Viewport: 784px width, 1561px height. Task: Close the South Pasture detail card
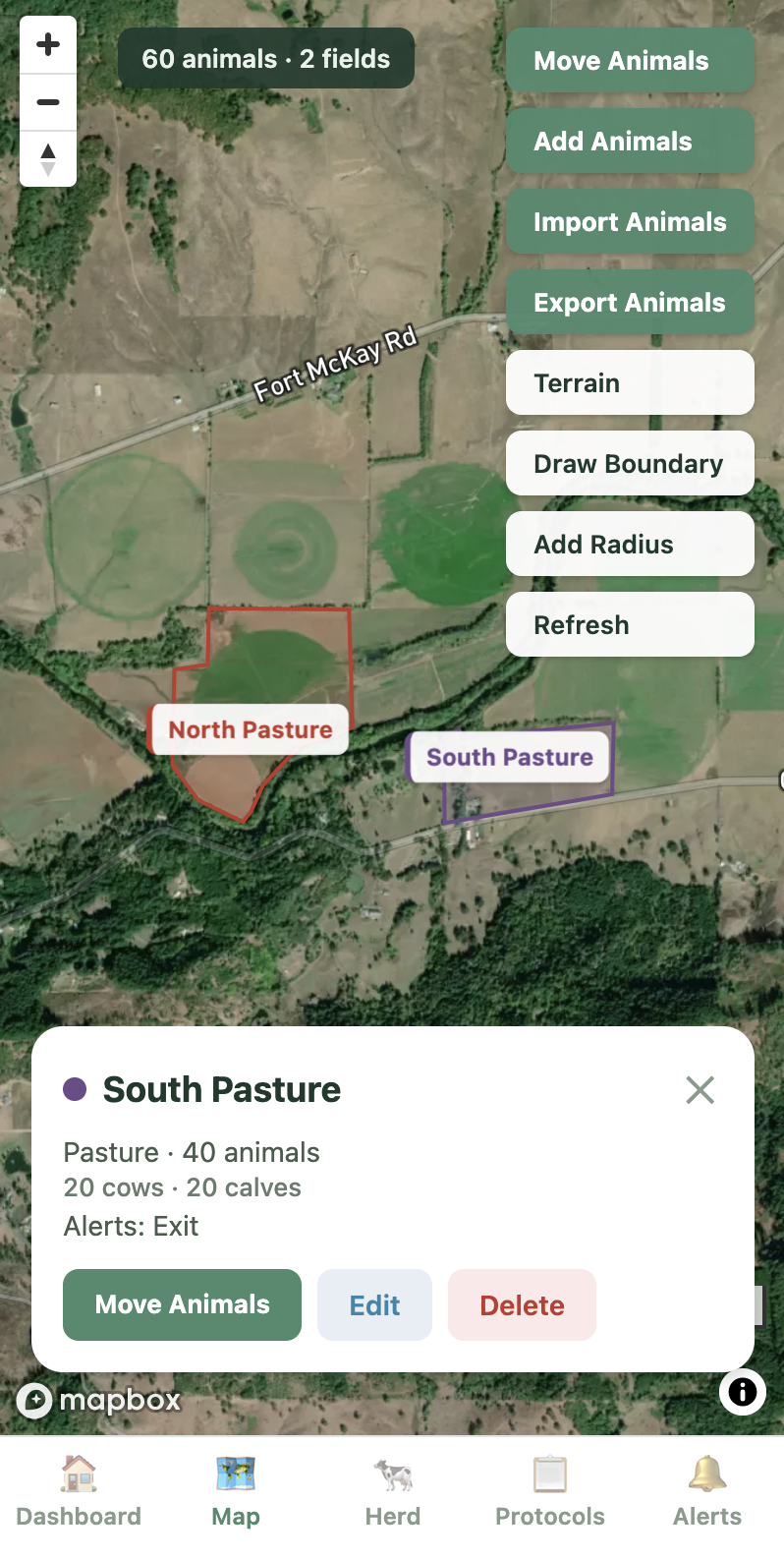[x=700, y=1089]
